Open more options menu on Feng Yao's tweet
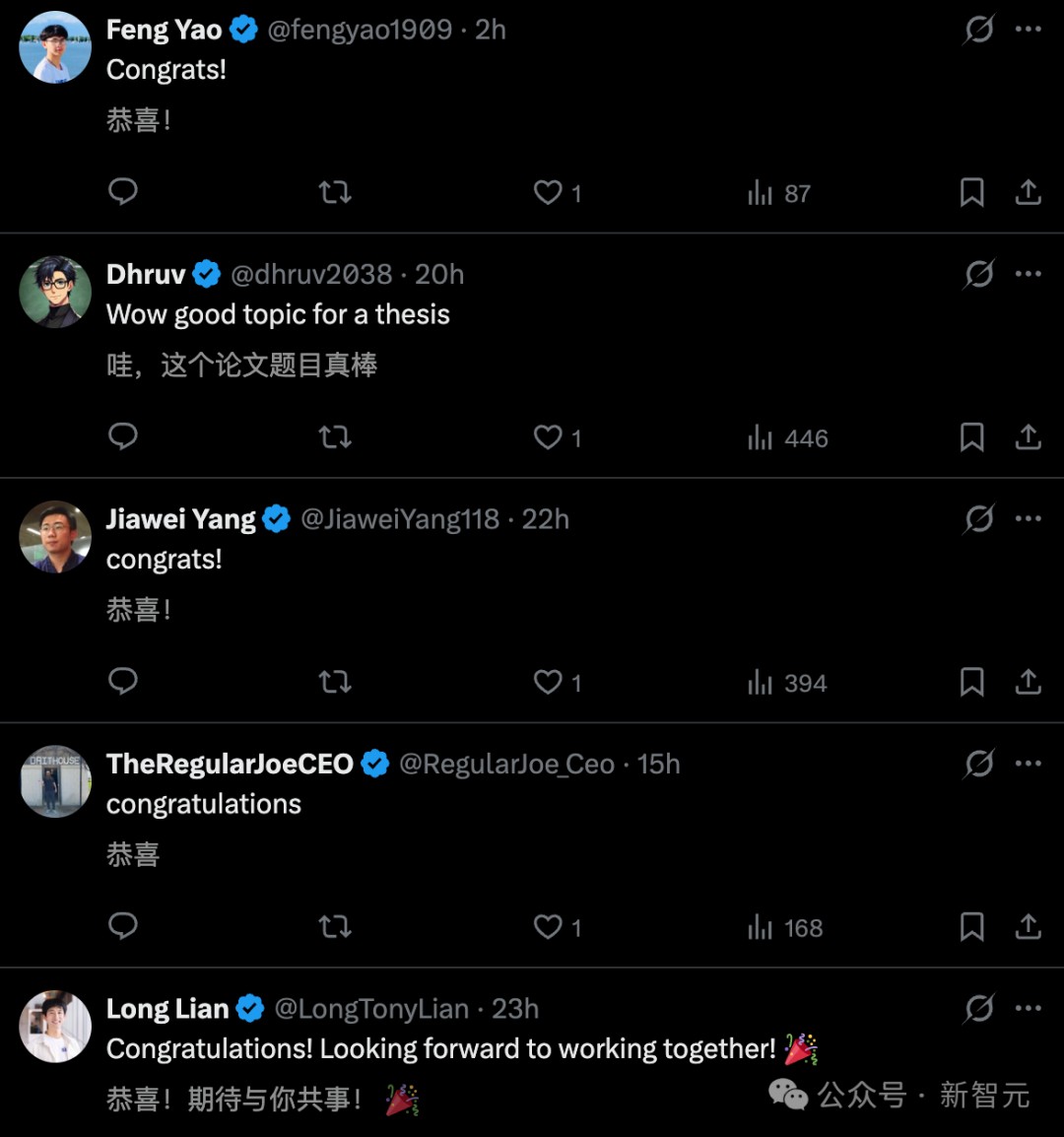Image resolution: width=1064 pixels, height=1137 pixels. [x=1029, y=29]
